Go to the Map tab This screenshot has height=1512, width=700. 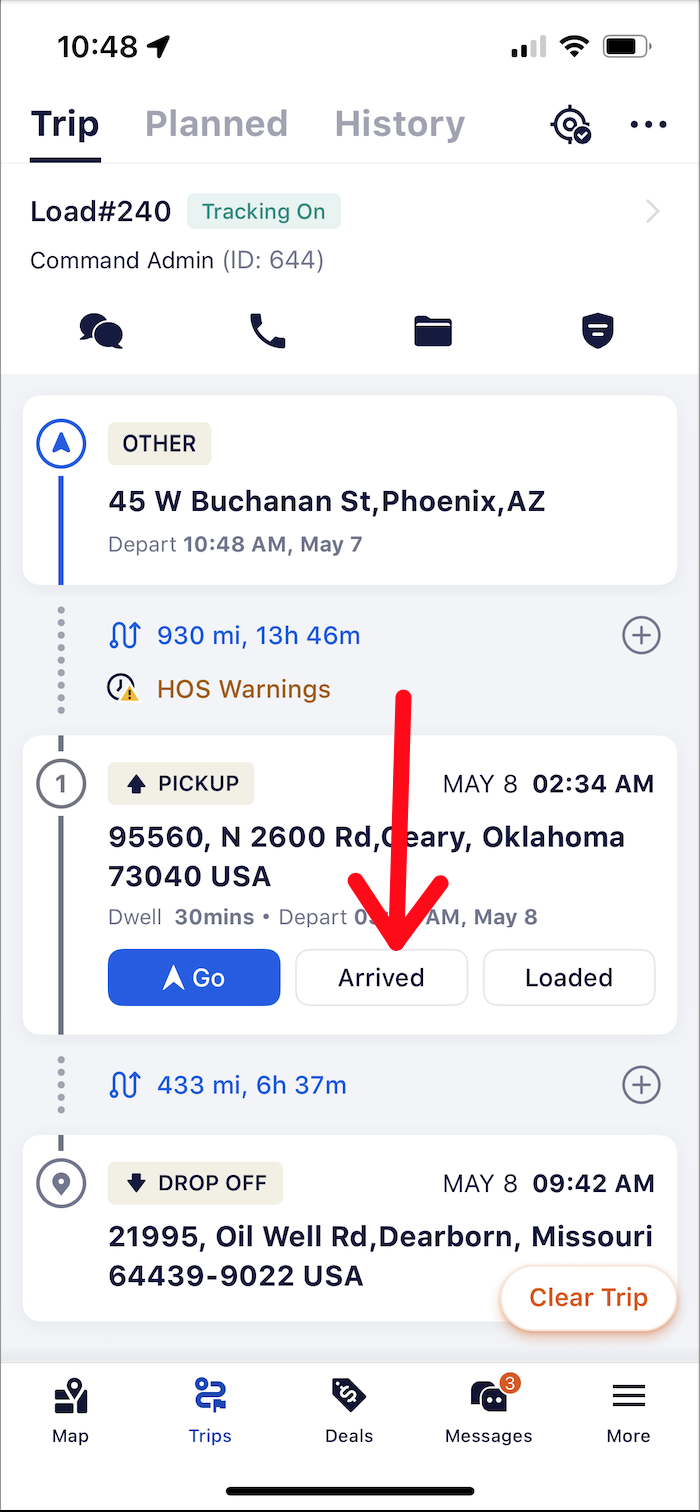(x=70, y=1410)
